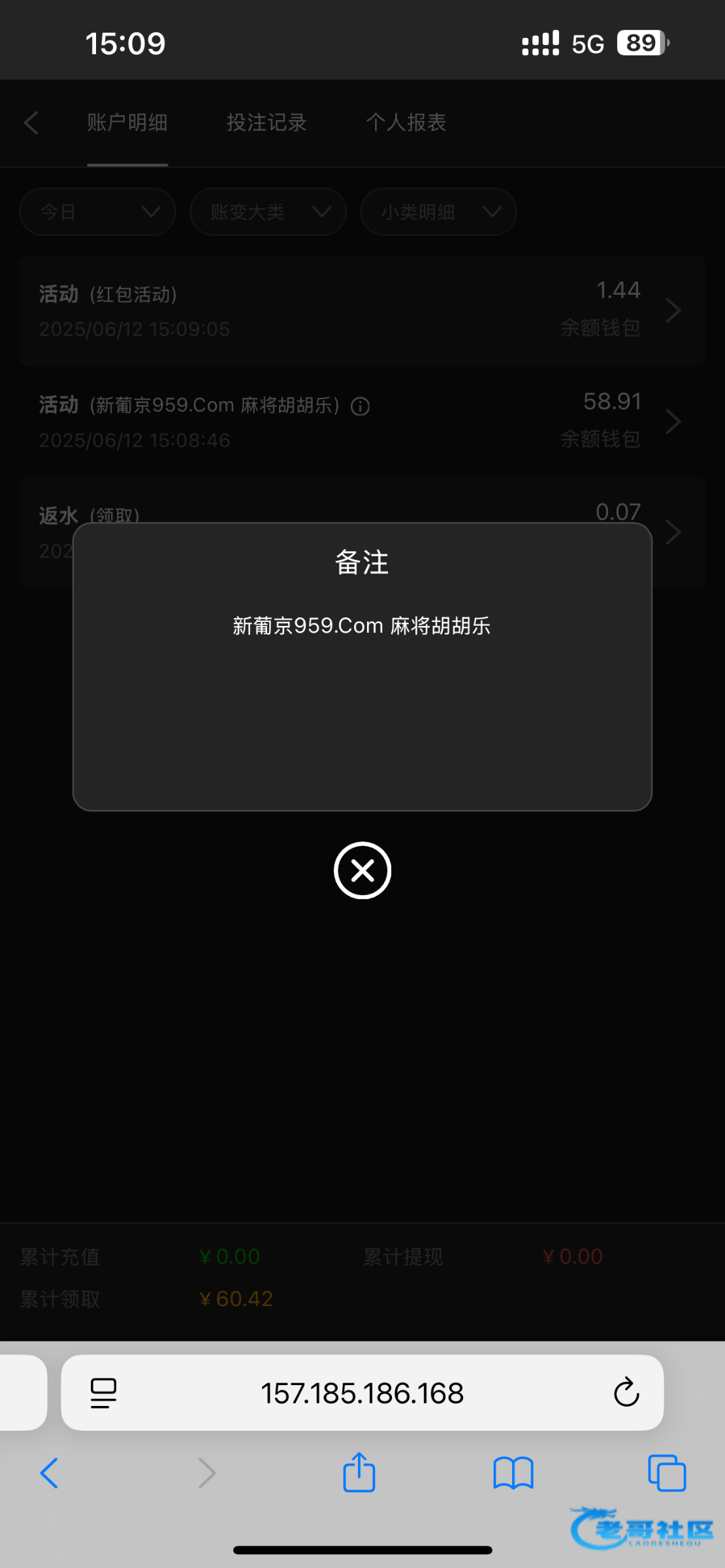Viewport: 725px width, 1568px height.
Task: Open Safari bookmarks
Action: [513, 1474]
